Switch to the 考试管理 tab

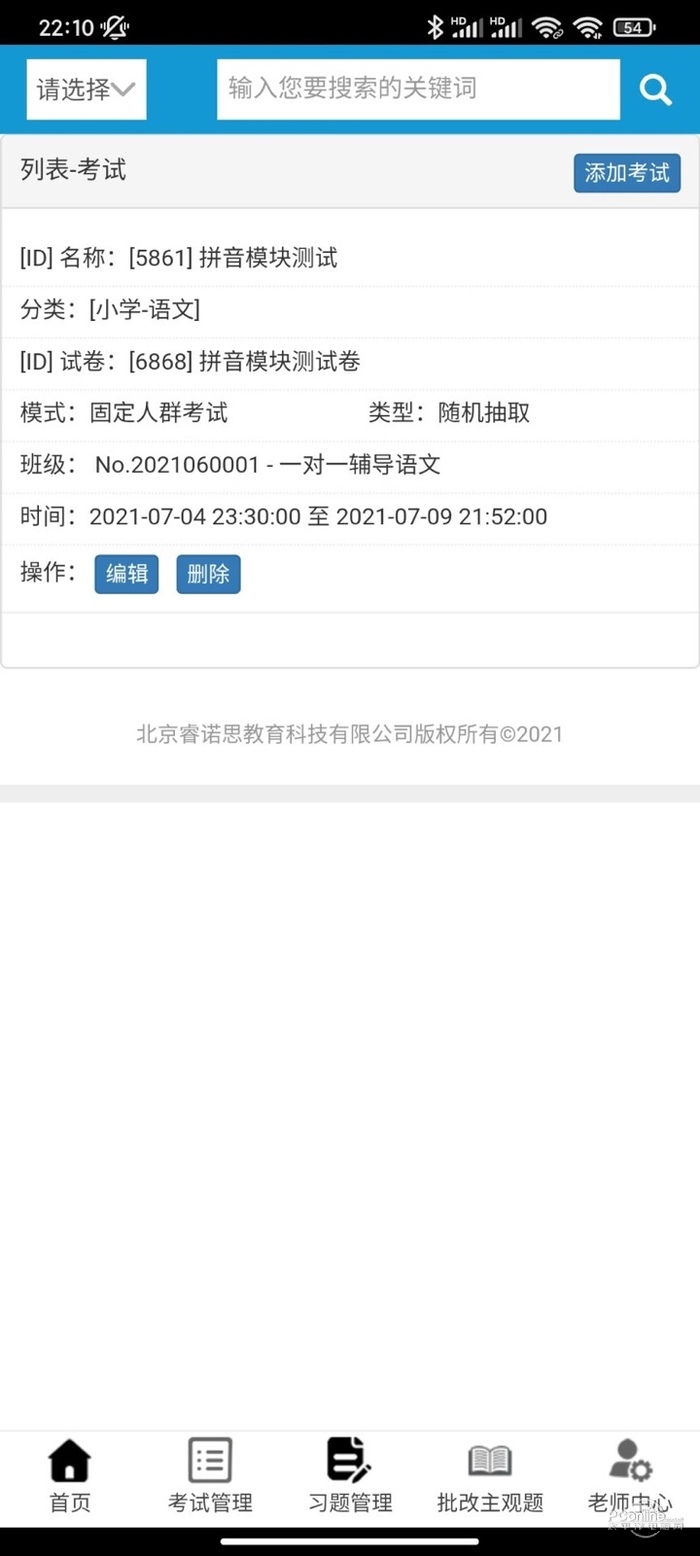[210, 1476]
